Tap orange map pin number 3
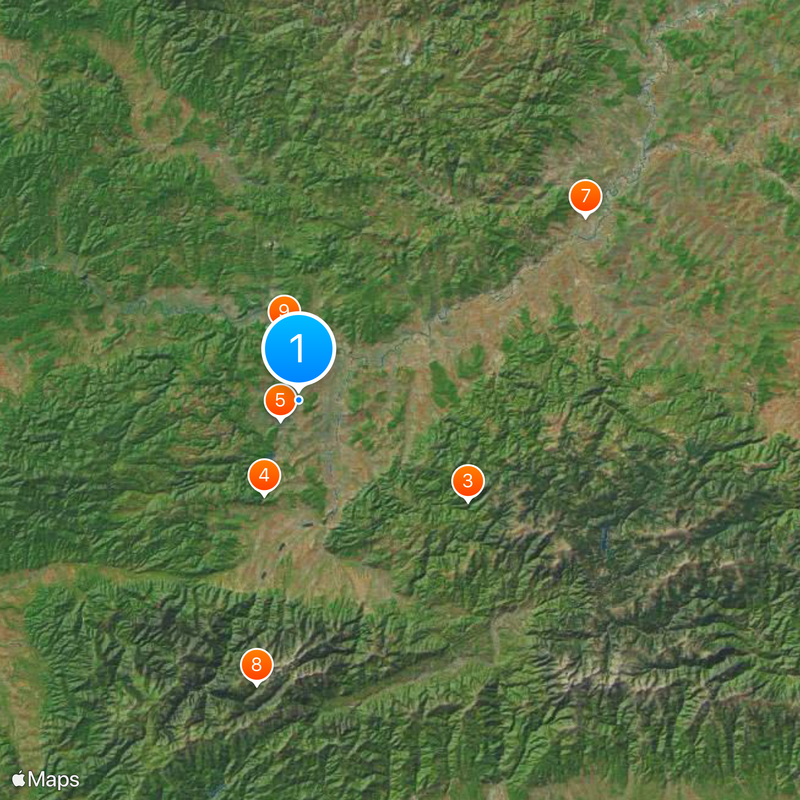The image size is (800, 800). (467, 481)
